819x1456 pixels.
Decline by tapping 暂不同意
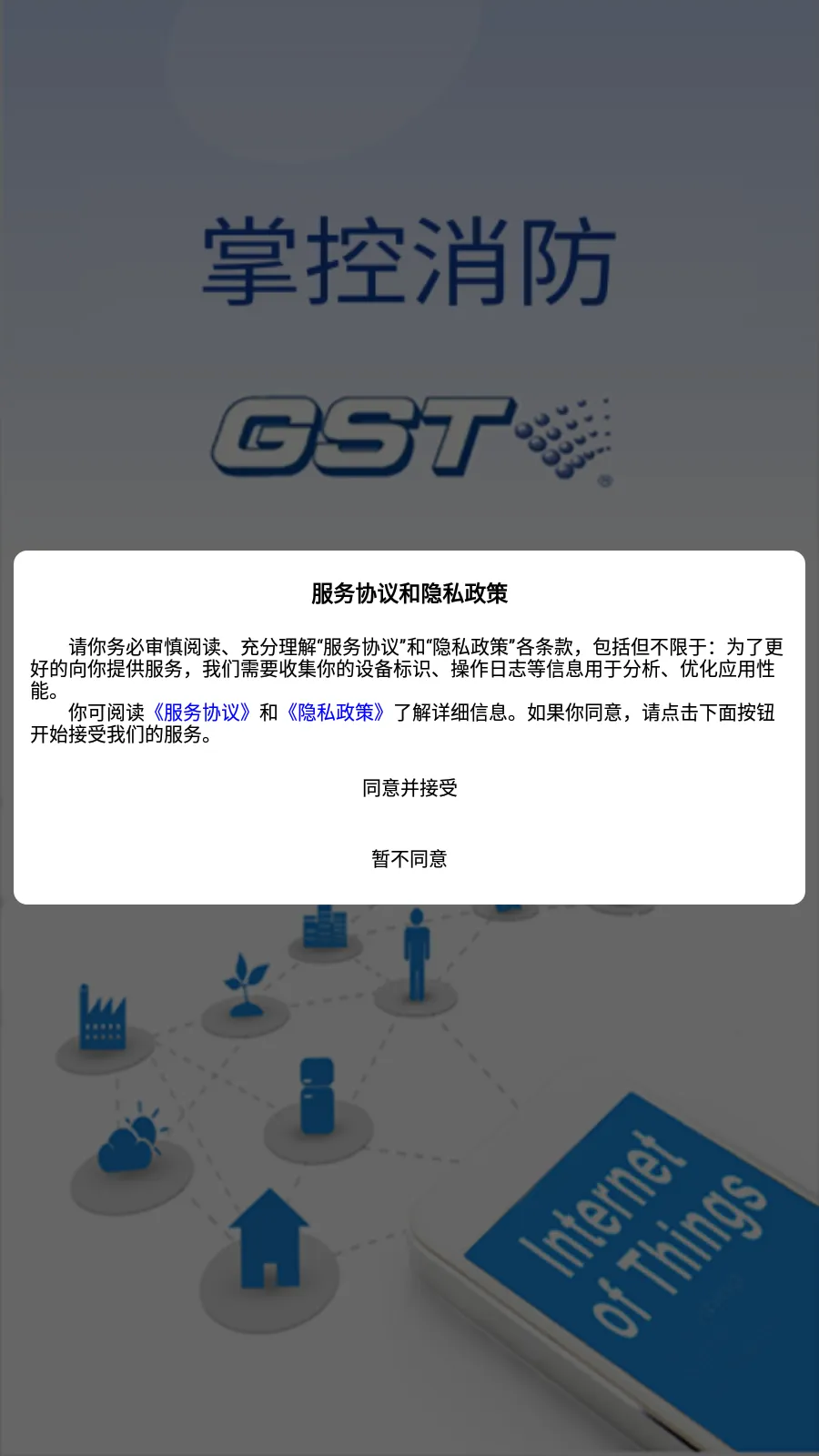pyautogui.click(x=409, y=859)
